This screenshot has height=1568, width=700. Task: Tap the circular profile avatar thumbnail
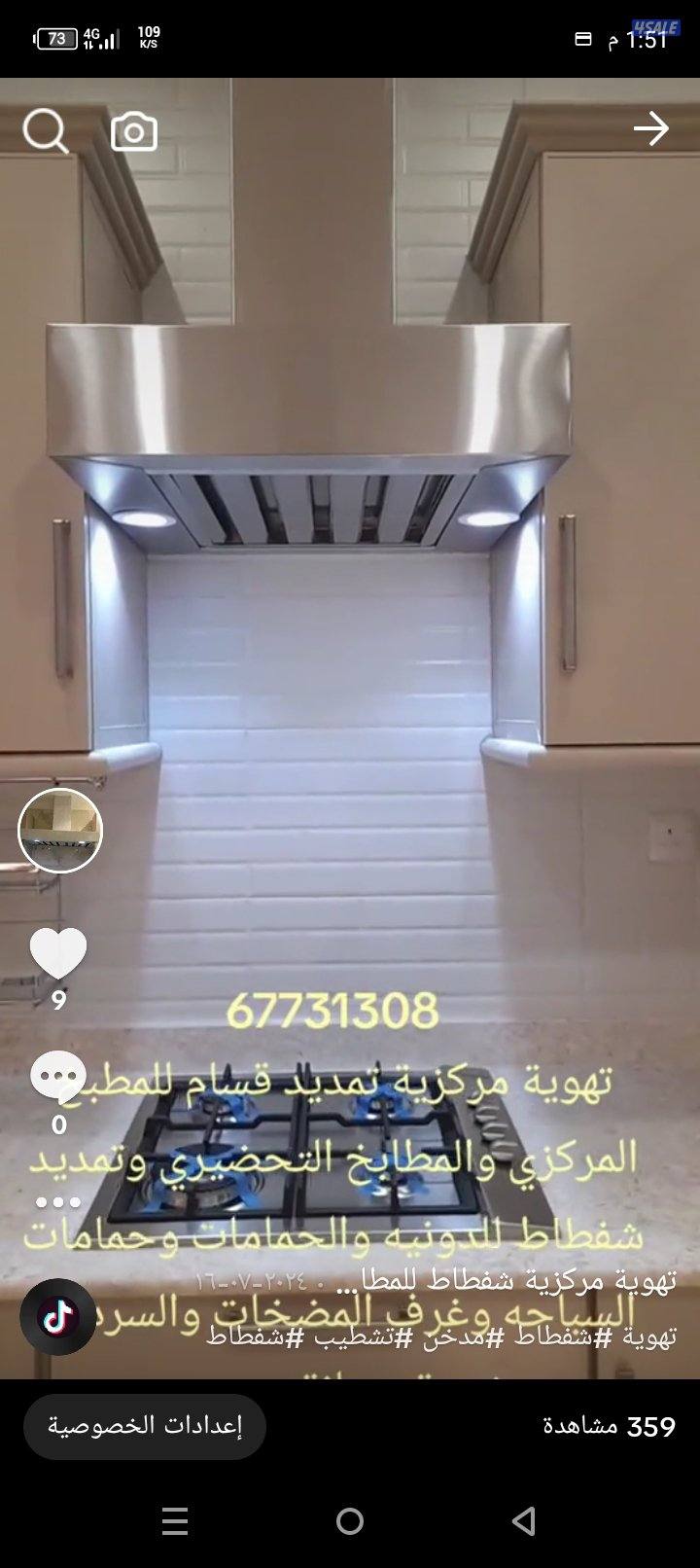tap(60, 829)
